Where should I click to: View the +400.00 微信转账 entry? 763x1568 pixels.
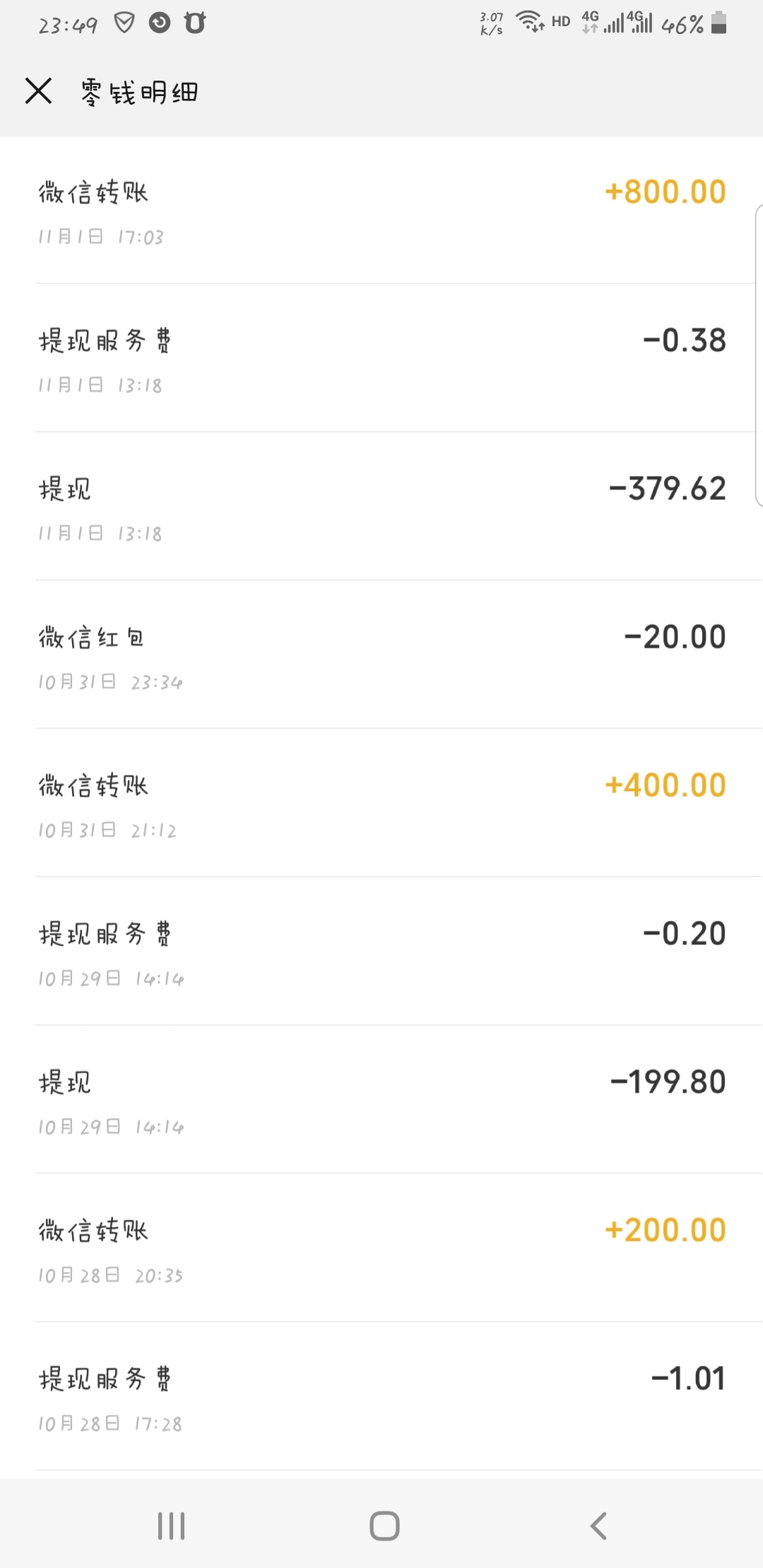coord(381,803)
